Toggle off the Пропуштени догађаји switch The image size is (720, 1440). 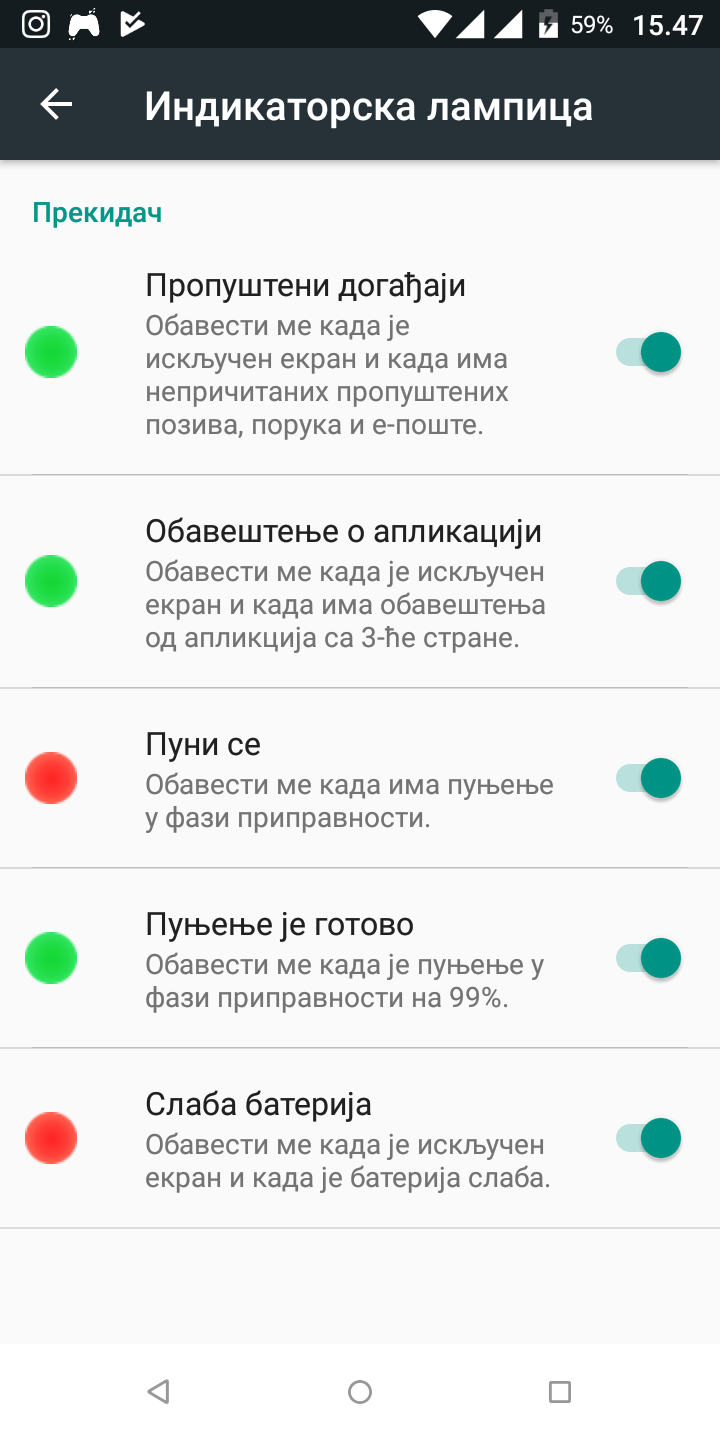pos(648,352)
